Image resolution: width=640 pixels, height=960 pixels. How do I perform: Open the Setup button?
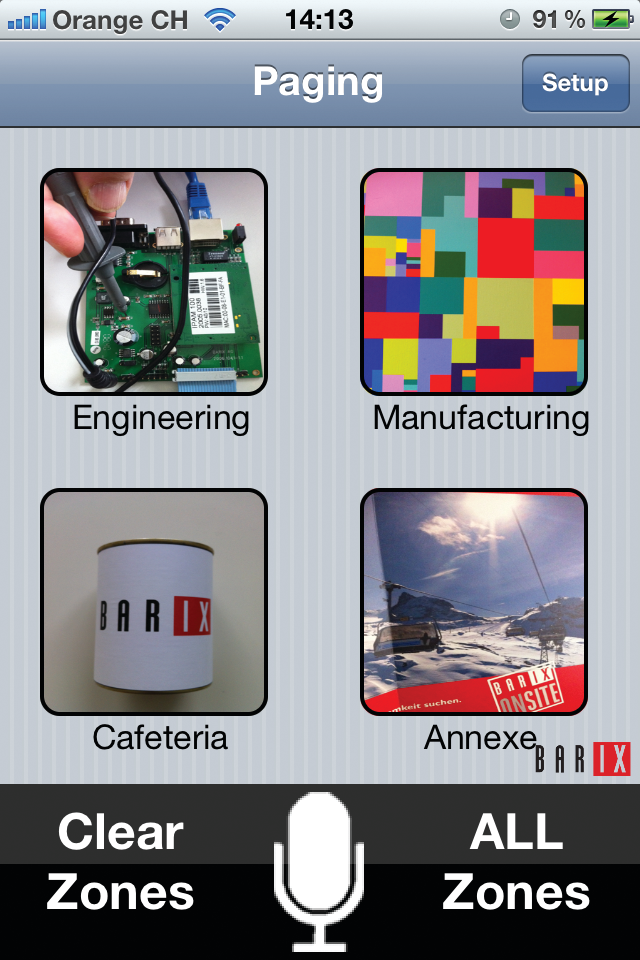click(574, 84)
